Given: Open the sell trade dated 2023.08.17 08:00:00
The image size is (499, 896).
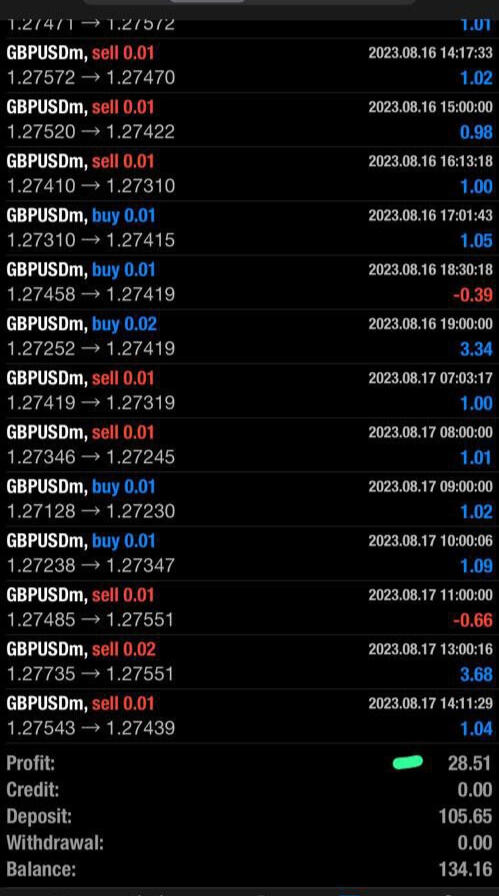Looking at the screenshot, I should pos(249,445).
